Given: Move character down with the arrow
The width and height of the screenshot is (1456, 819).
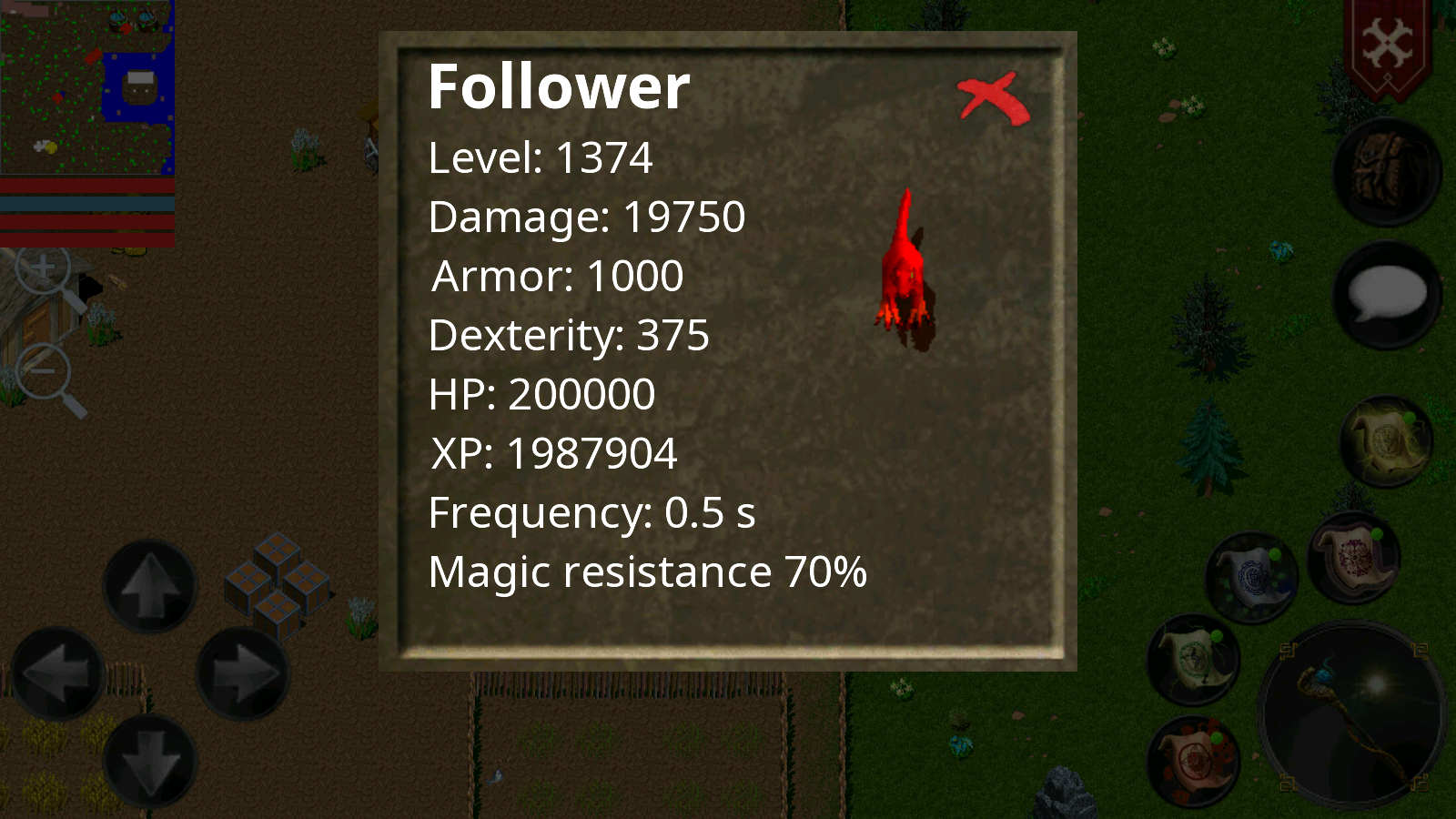Looking at the screenshot, I should [150, 763].
